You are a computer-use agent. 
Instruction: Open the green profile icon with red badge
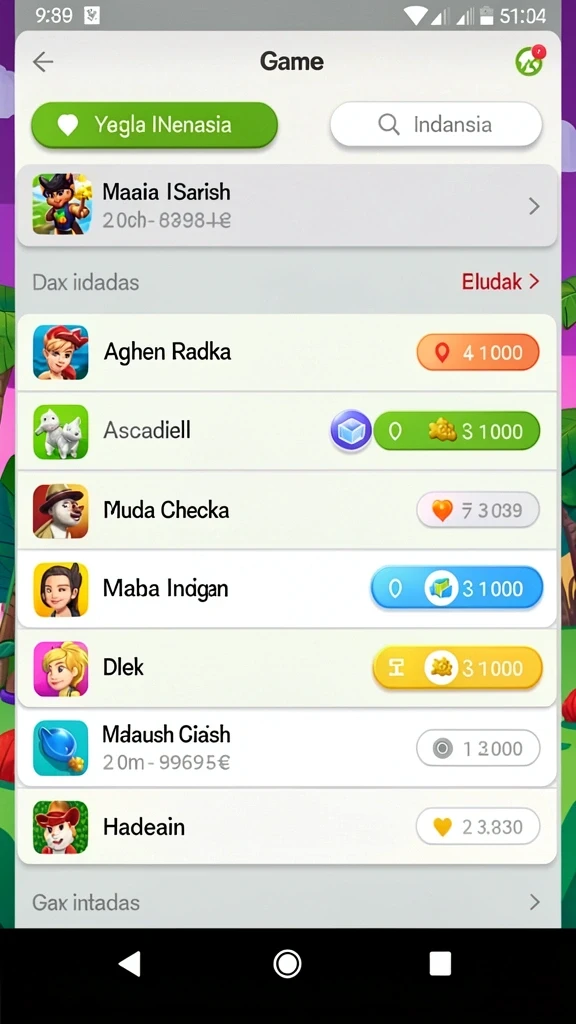[530, 61]
